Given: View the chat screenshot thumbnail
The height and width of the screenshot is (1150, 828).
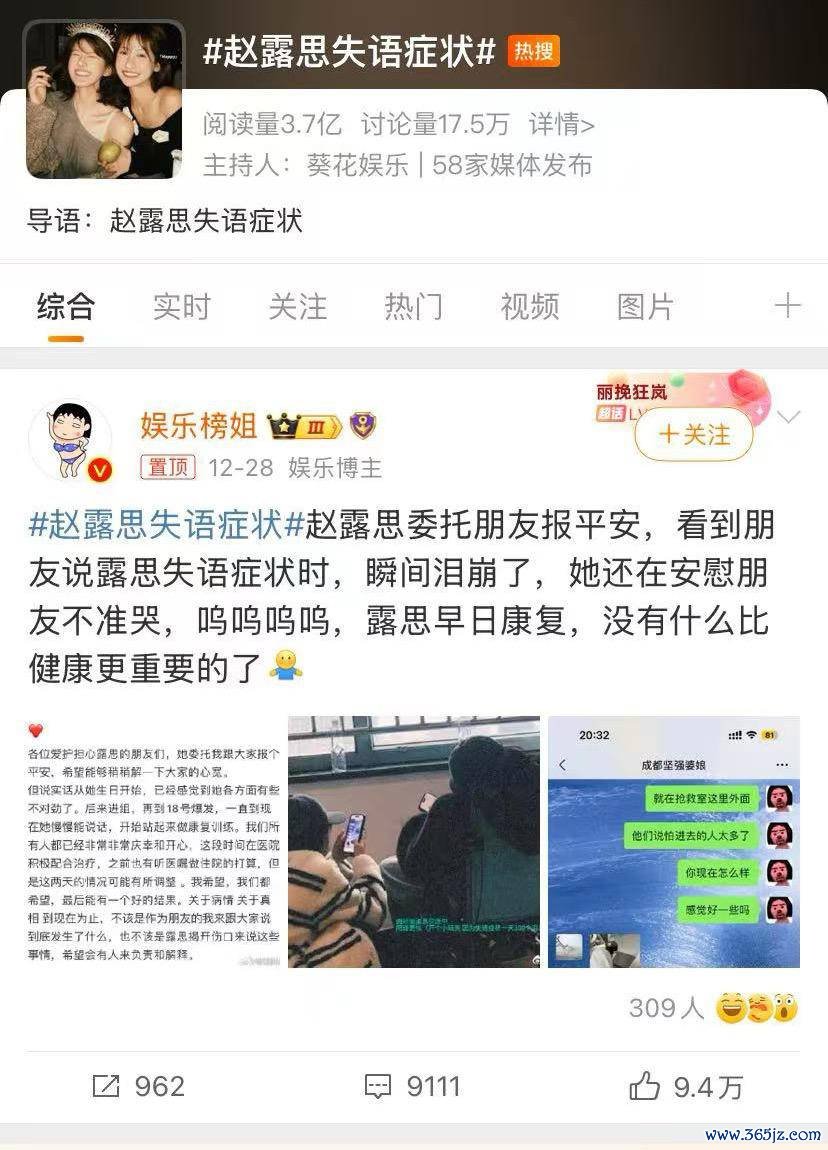Looking at the screenshot, I should tap(674, 842).
